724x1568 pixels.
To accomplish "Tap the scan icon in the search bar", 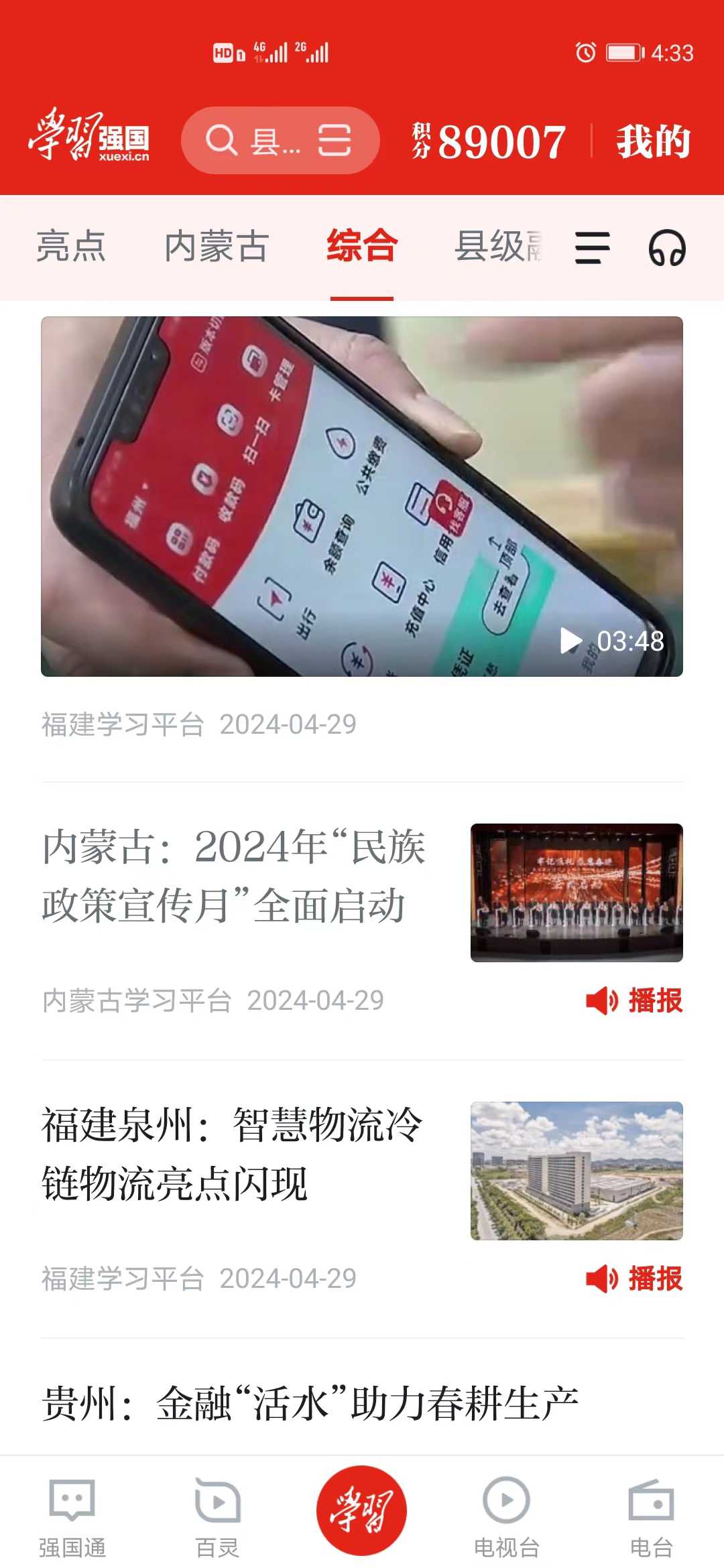I will click(x=334, y=141).
